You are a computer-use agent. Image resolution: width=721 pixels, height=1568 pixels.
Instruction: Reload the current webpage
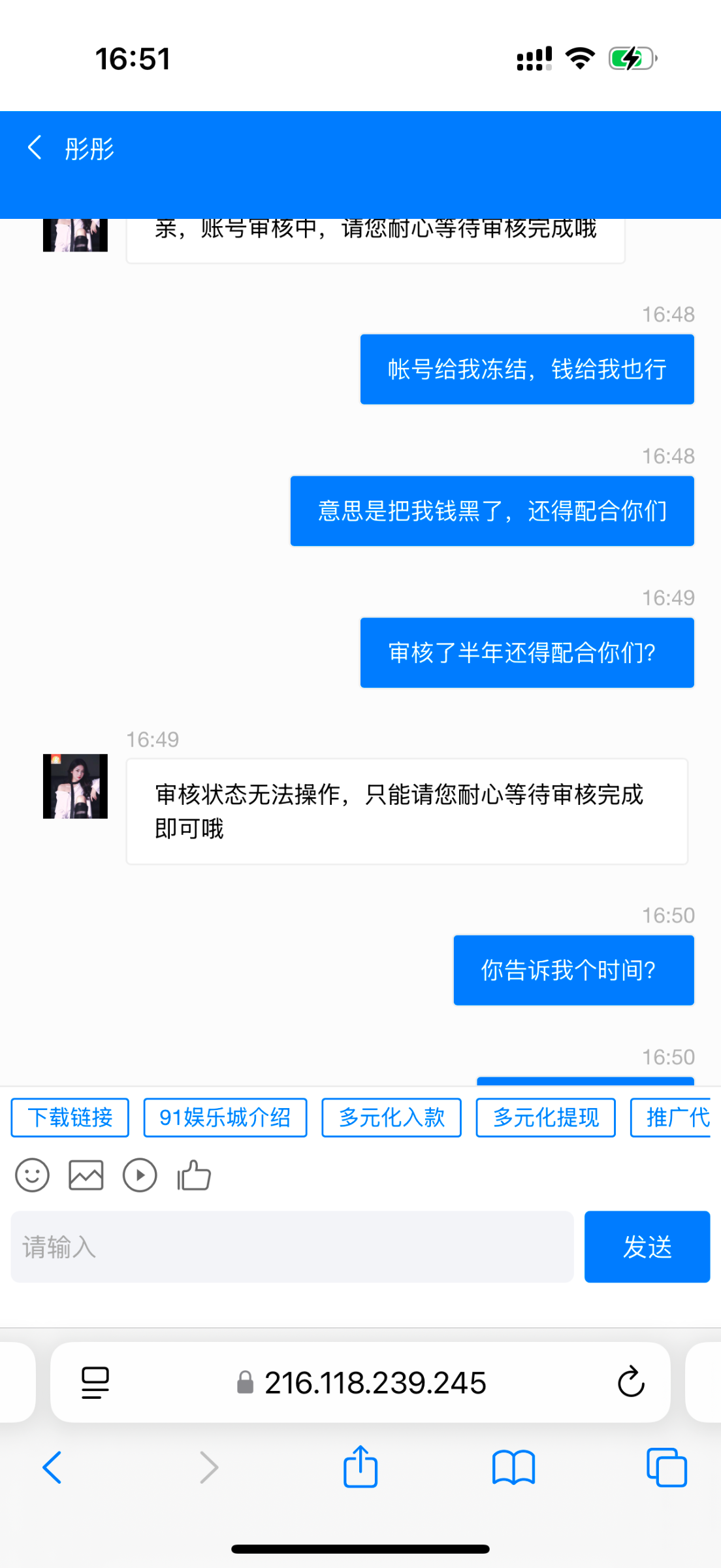631,1382
